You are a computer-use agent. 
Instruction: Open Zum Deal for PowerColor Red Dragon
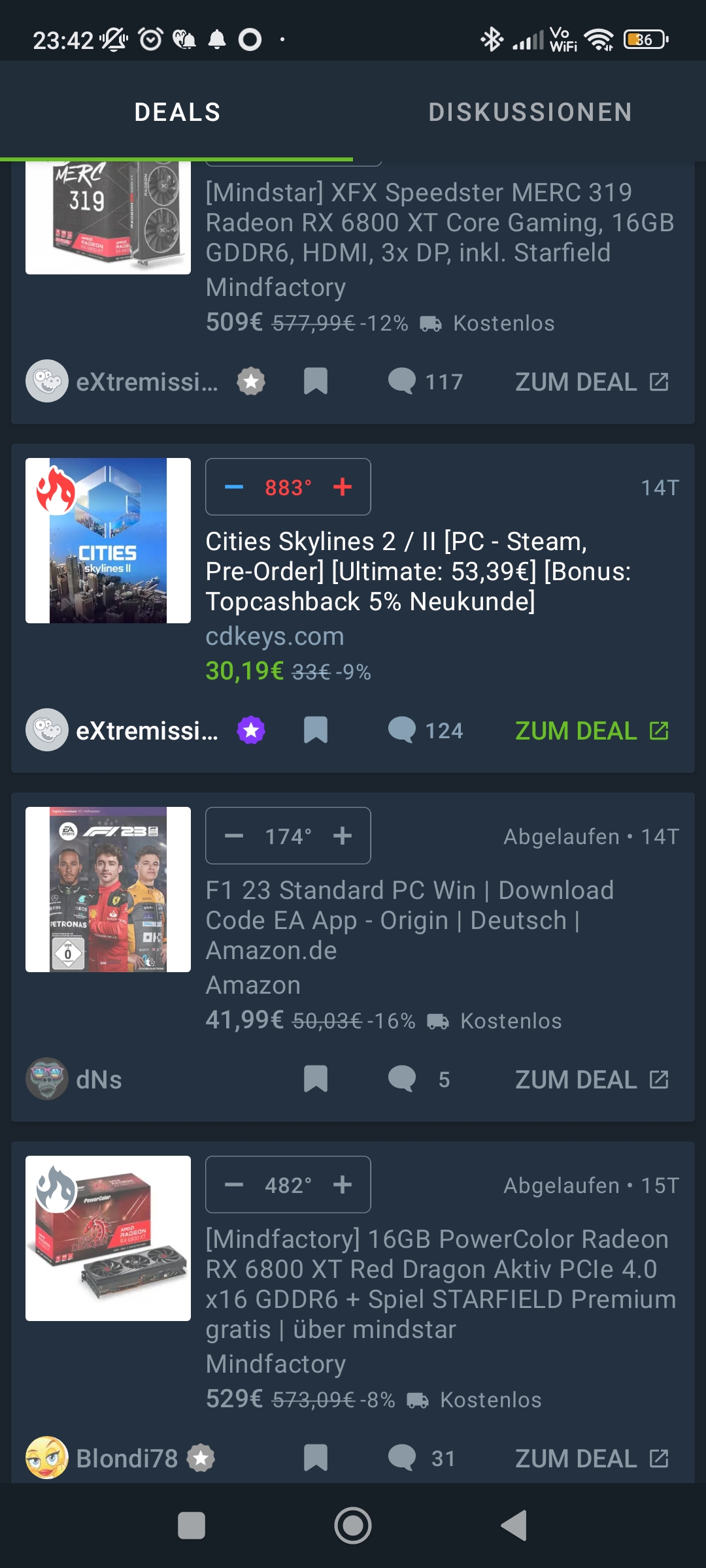[x=591, y=1458]
